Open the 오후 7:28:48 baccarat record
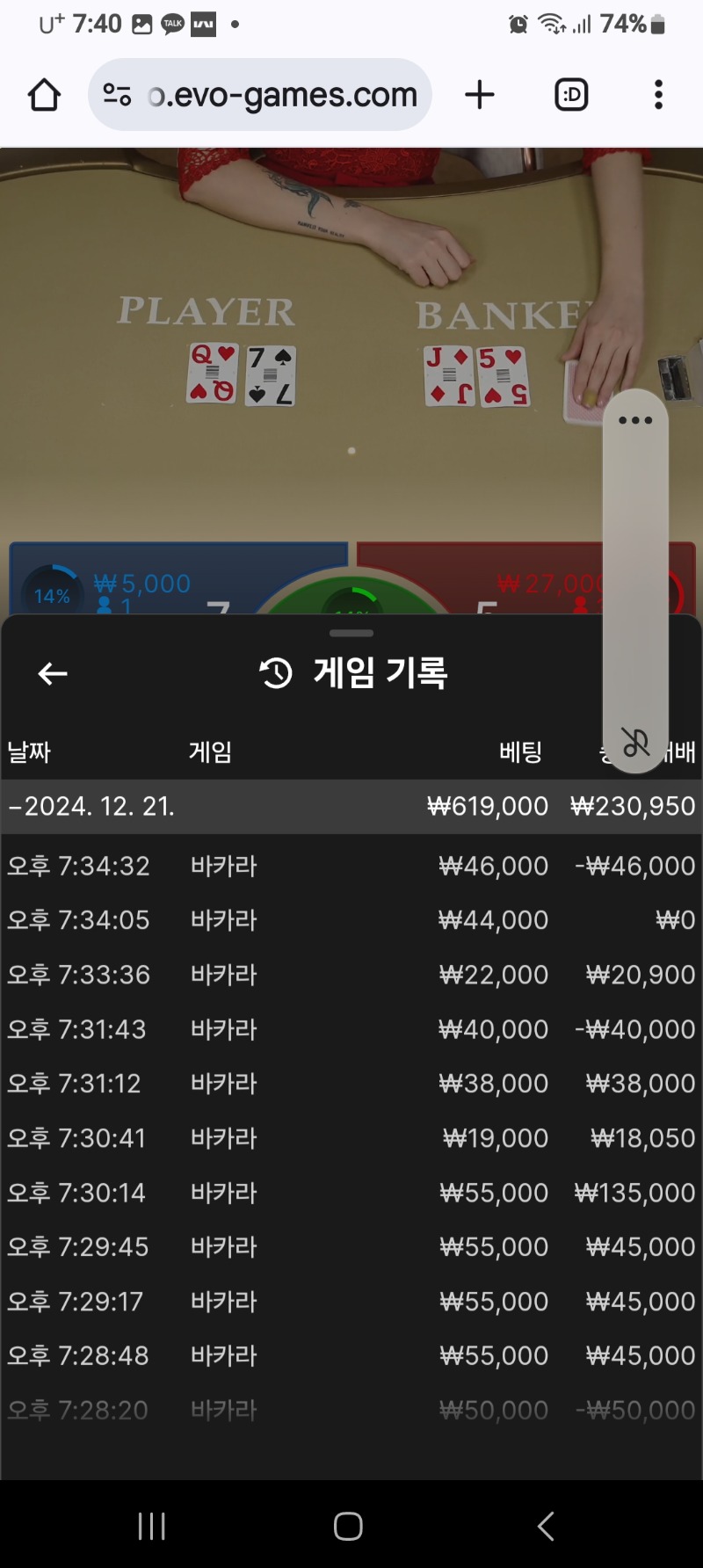 pyautogui.click(x=351, y=1356)
